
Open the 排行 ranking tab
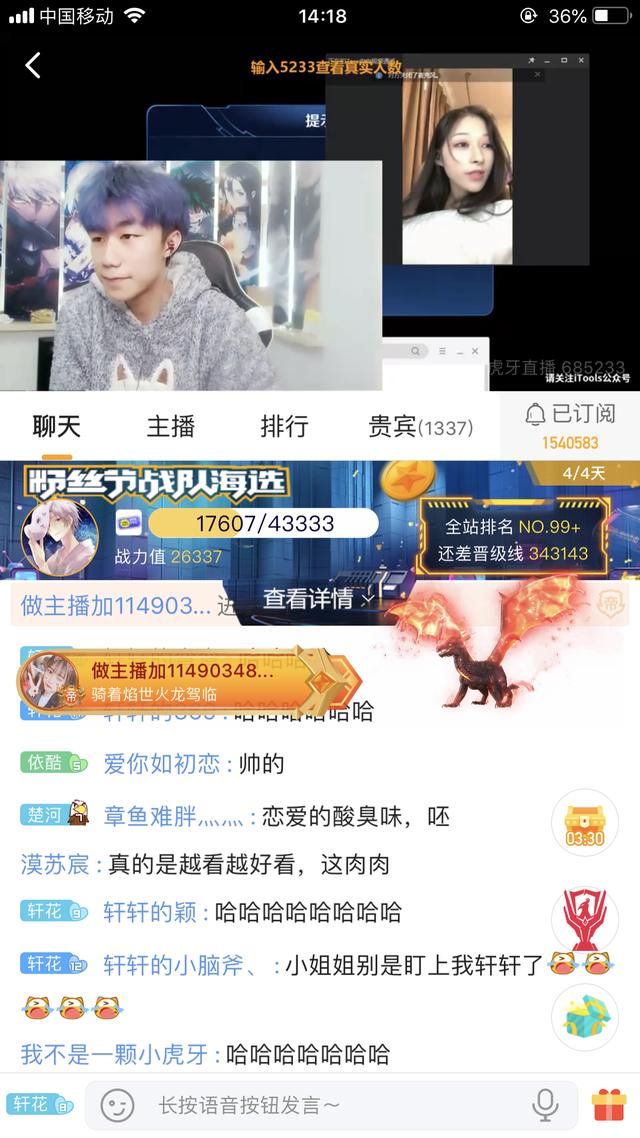click(x=285, y=427)
